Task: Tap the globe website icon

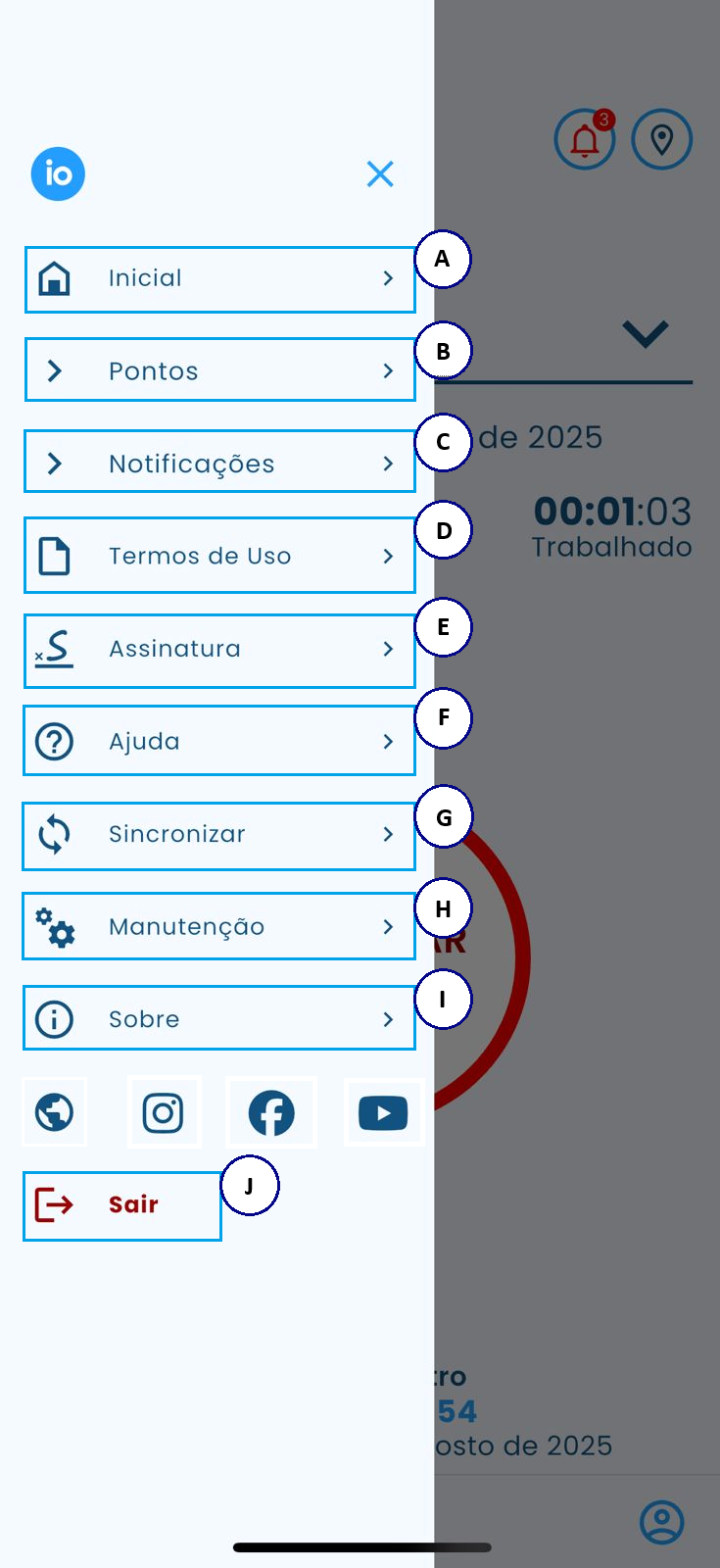Action: click(55, 1112)
